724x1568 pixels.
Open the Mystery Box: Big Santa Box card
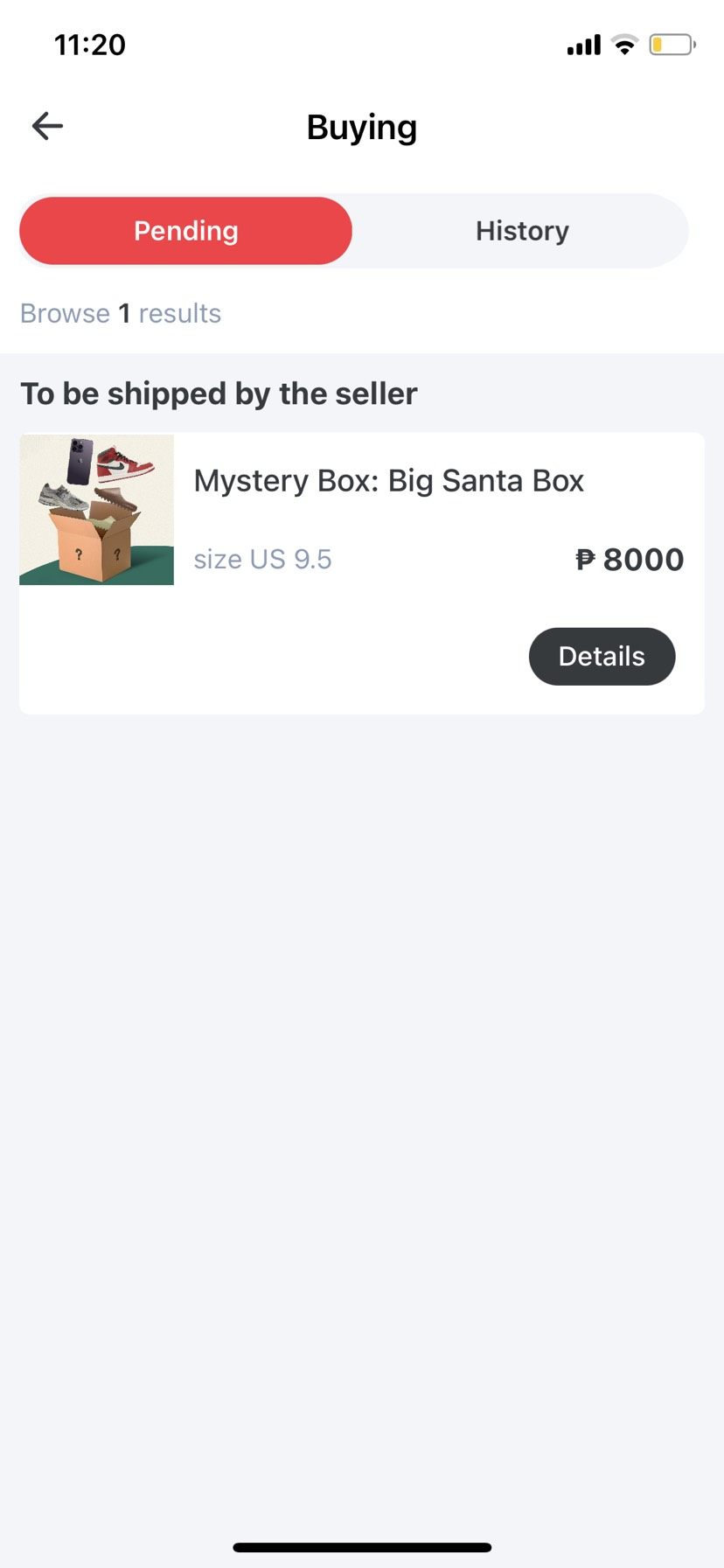388,481
